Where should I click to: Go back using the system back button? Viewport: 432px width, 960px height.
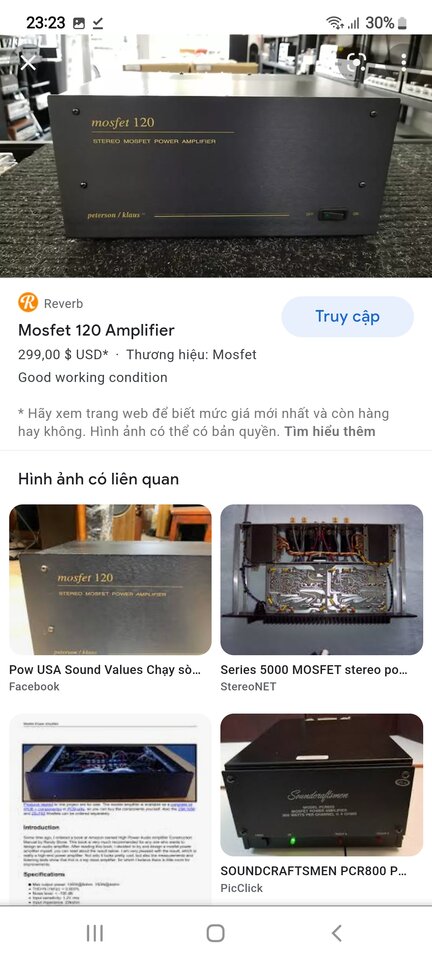(337, 933)
